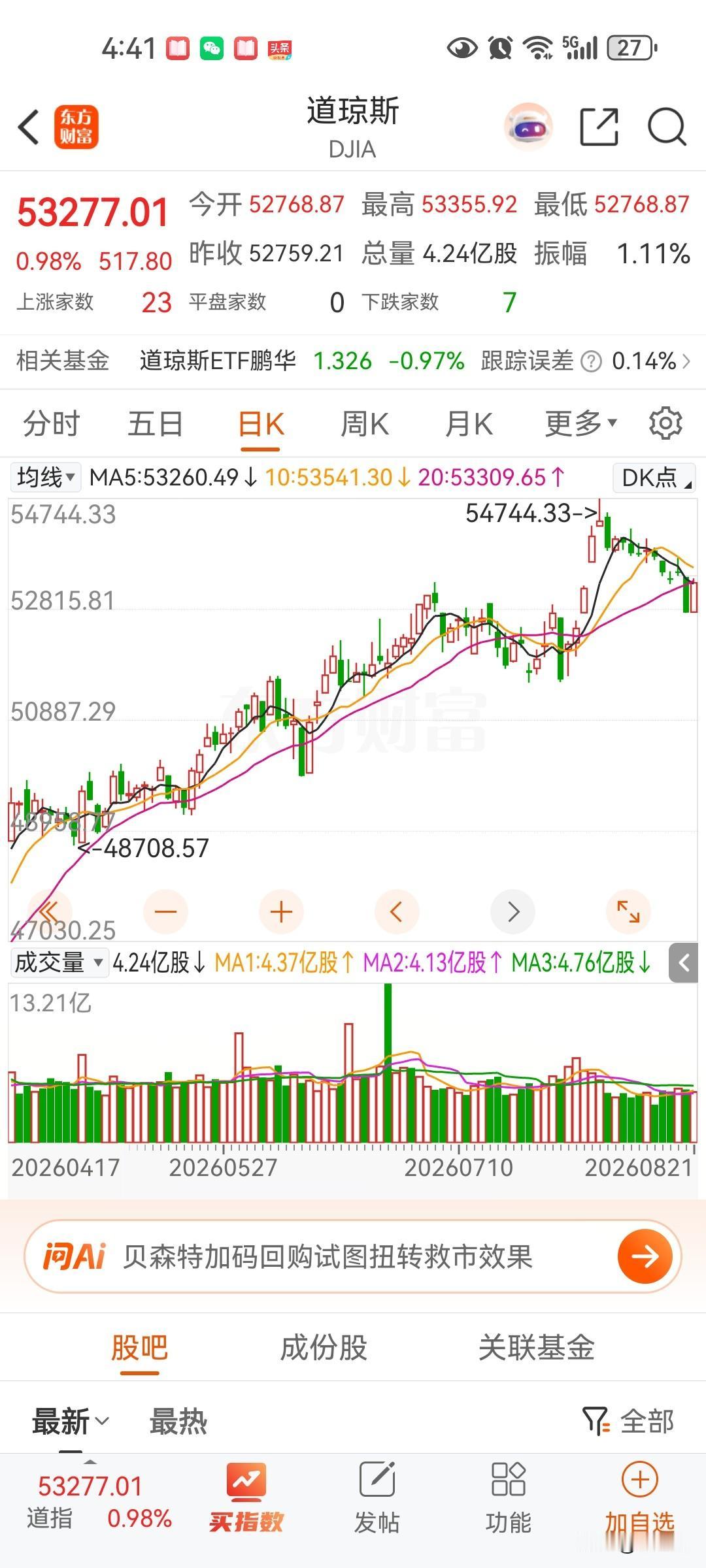Toggle the DK点 button
The height and width of the screenshot is (1568, 706).
point(654,478)
